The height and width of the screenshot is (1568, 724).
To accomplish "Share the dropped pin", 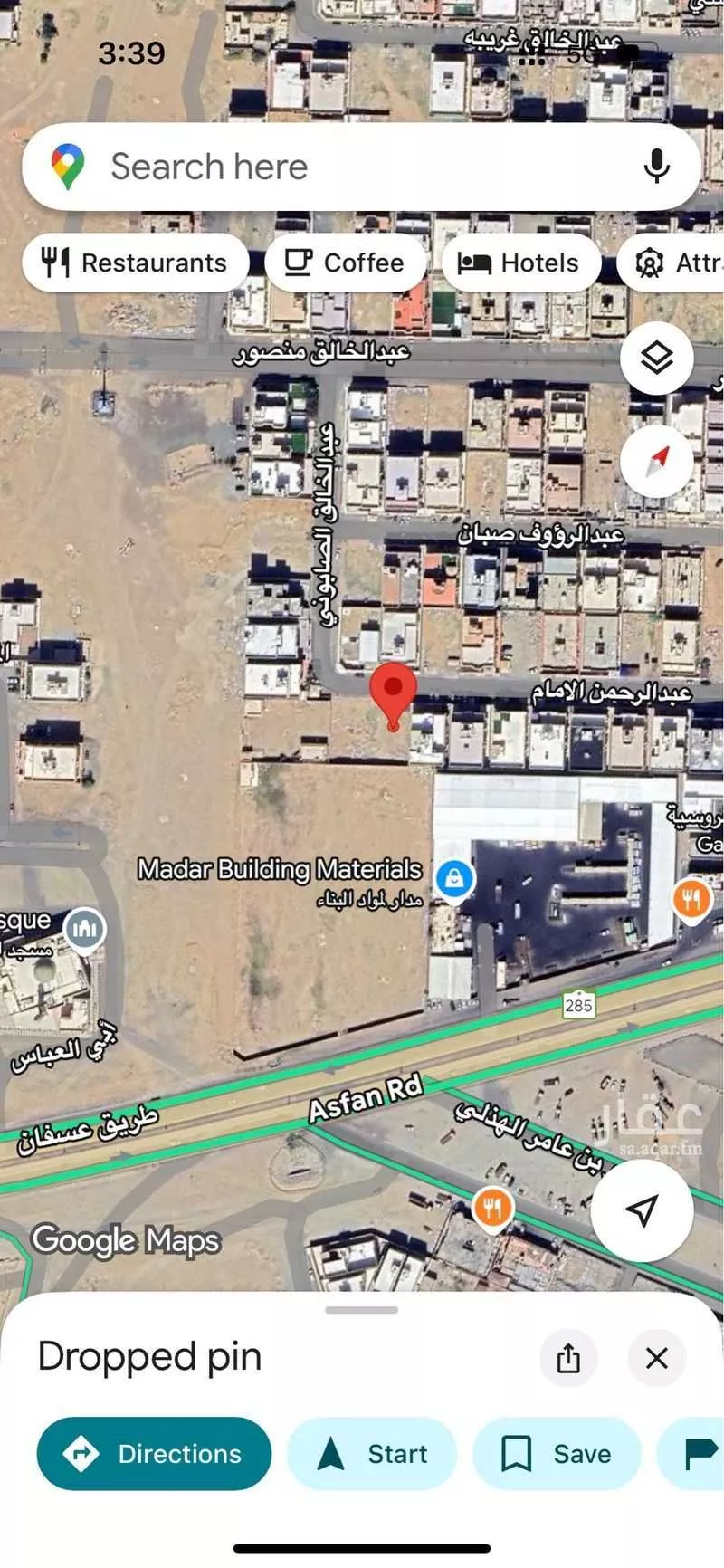I will tap(567, 1358).
